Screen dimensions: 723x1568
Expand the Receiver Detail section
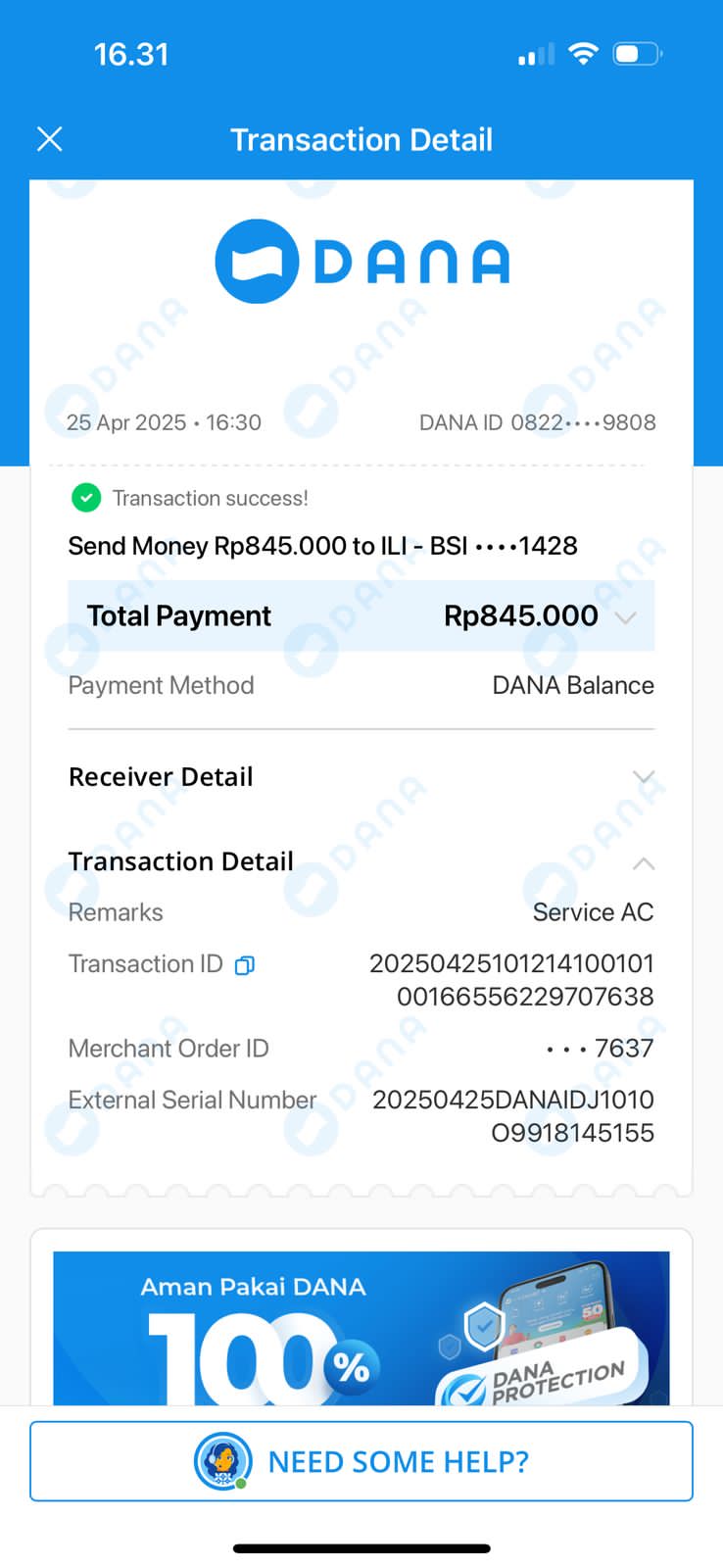pos(643,777)
